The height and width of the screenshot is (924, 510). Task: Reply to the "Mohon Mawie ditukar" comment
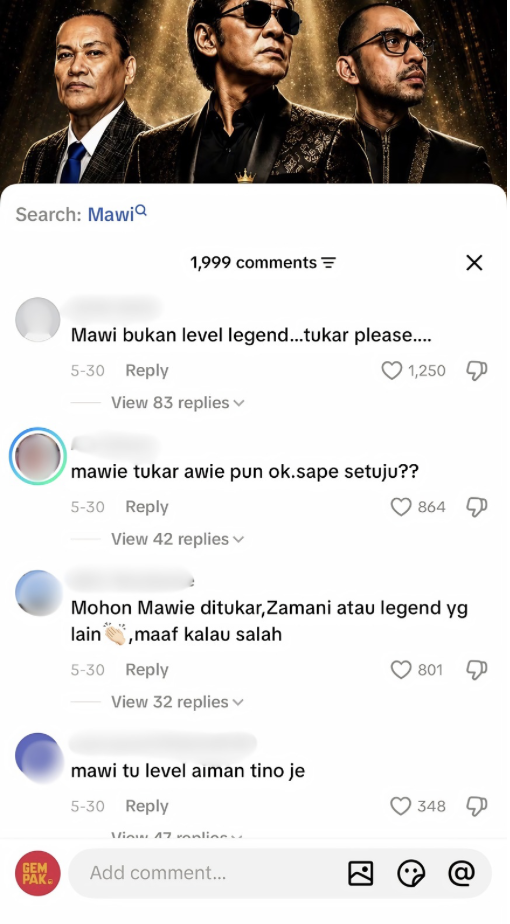pos(147,669)
